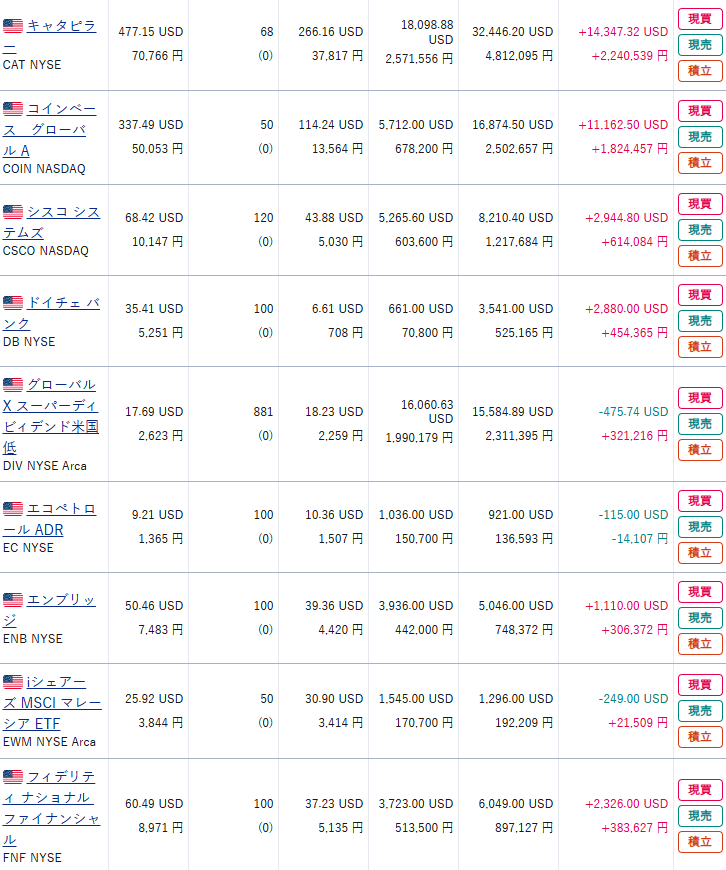Tap 現売 for Enbridge ENB
Image resolution: width=726 pixels, height=870 pixels.
click(699, 618)
